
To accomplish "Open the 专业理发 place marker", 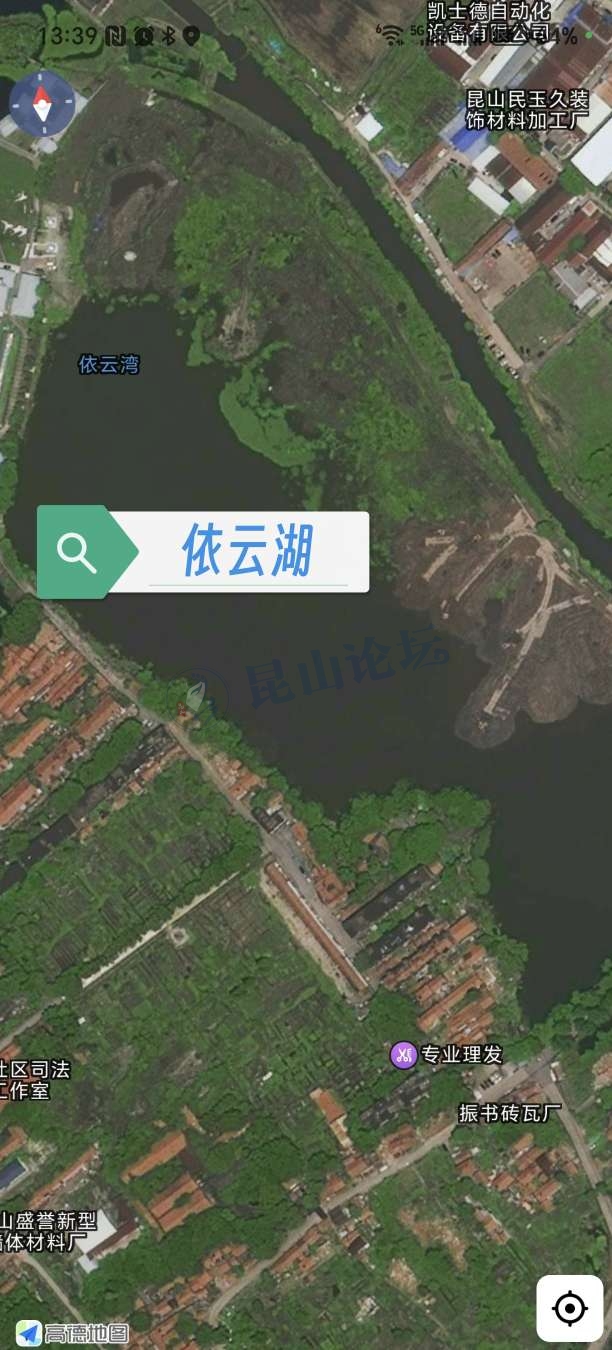I will [404, 1054].
